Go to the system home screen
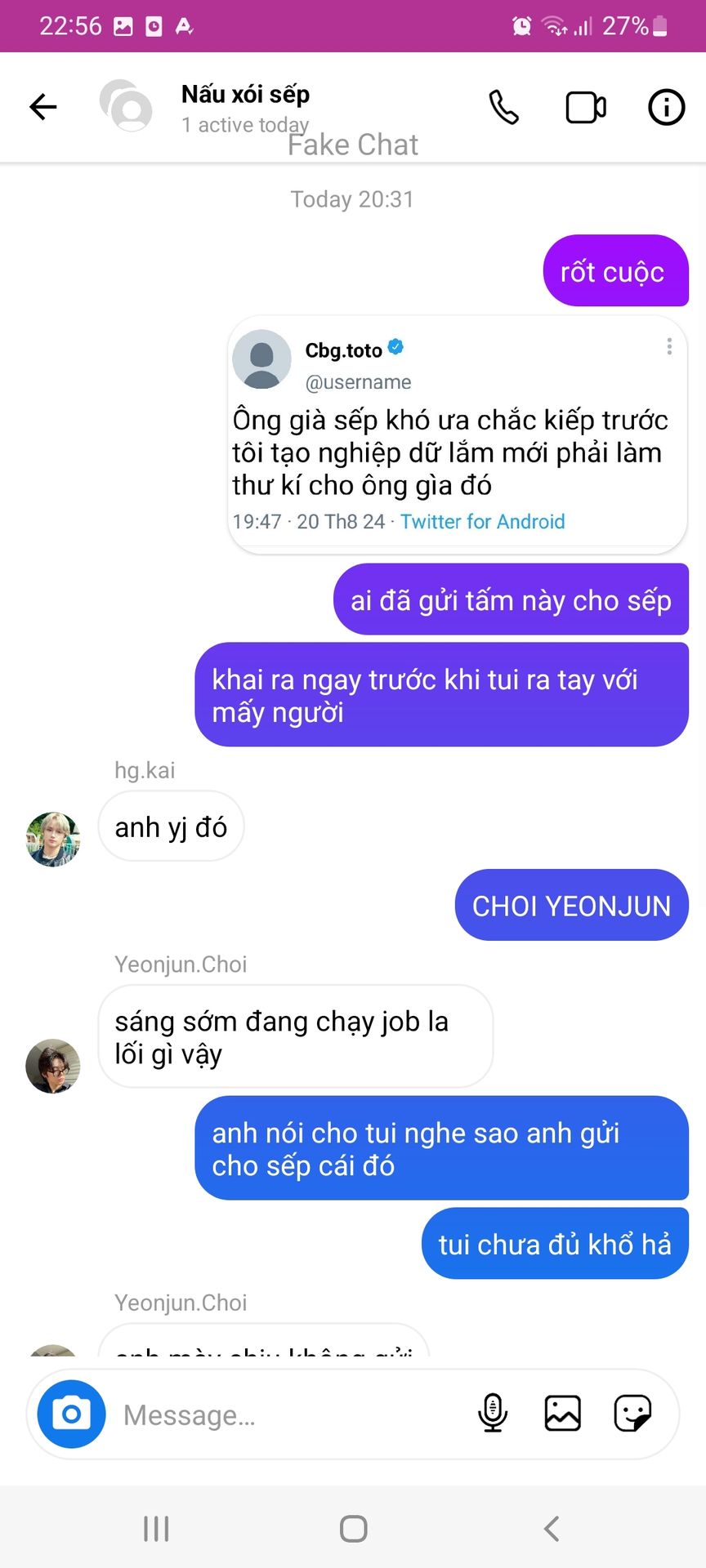The width and height of the screenshot is (706, 1568). (x=353, y=1528)
